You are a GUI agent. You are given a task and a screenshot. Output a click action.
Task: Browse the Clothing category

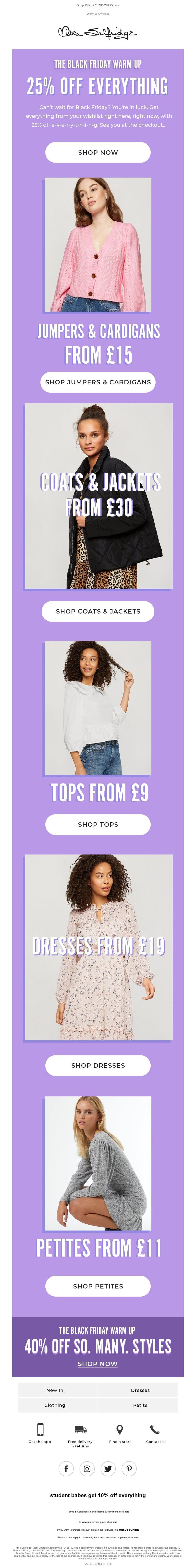pyautogui.click(x=55, y=1405)
